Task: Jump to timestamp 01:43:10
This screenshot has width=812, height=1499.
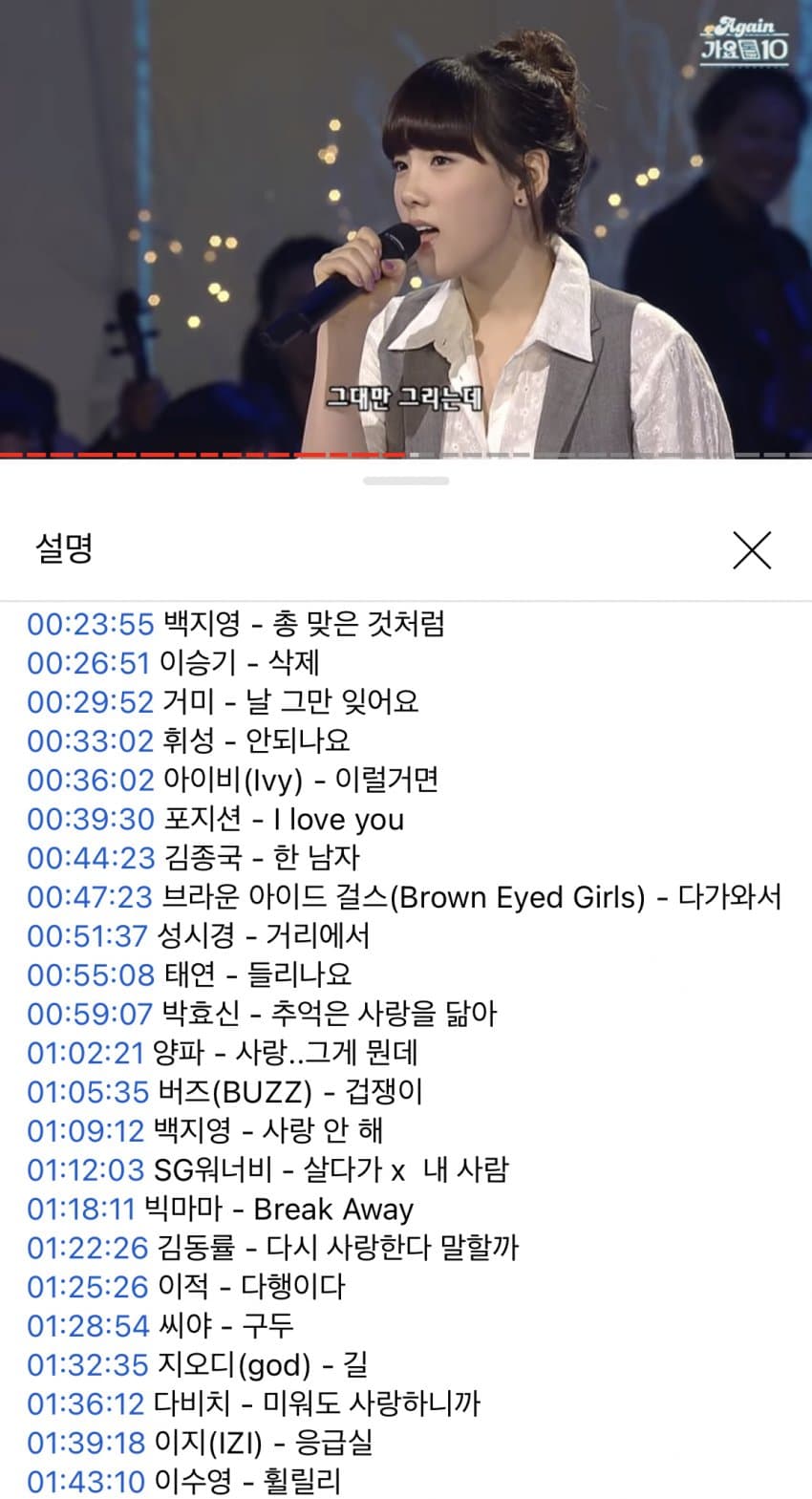Action: (85, 1482)
